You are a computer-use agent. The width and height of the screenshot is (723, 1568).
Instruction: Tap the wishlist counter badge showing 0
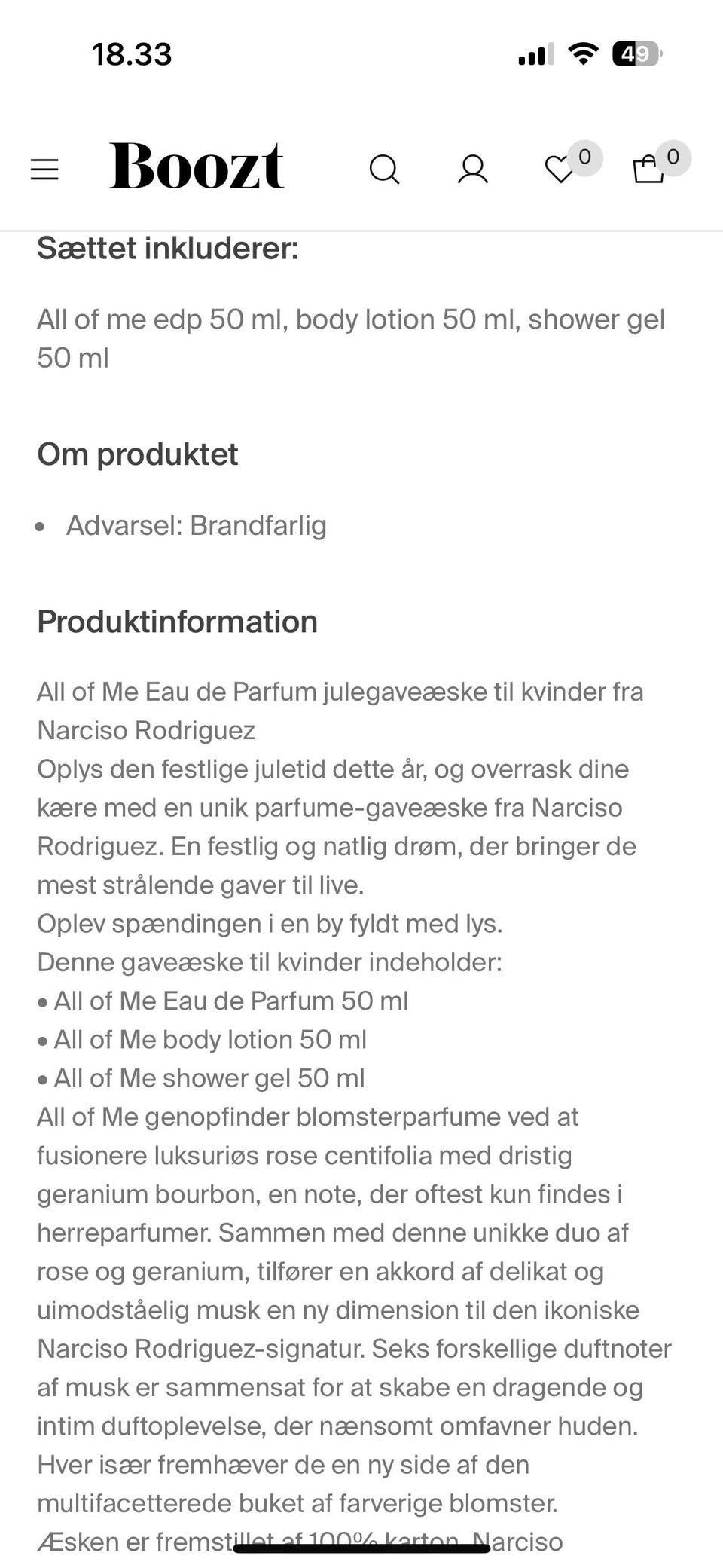pyautogui.click(x=586, y=158)
